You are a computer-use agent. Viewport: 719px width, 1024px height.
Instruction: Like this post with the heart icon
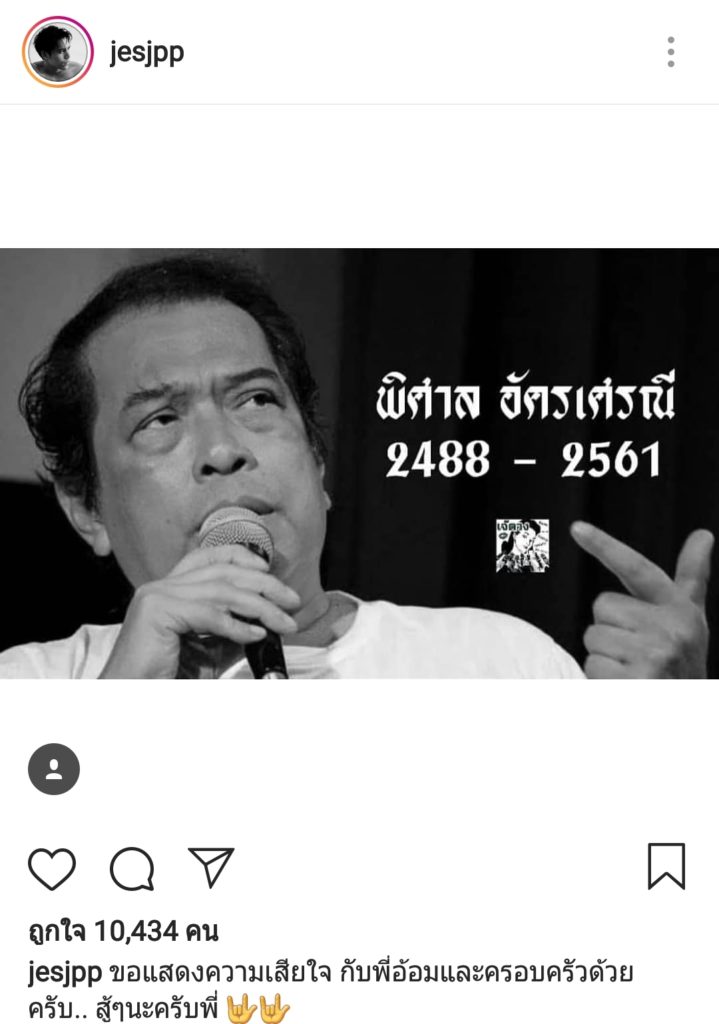point(52,868)
